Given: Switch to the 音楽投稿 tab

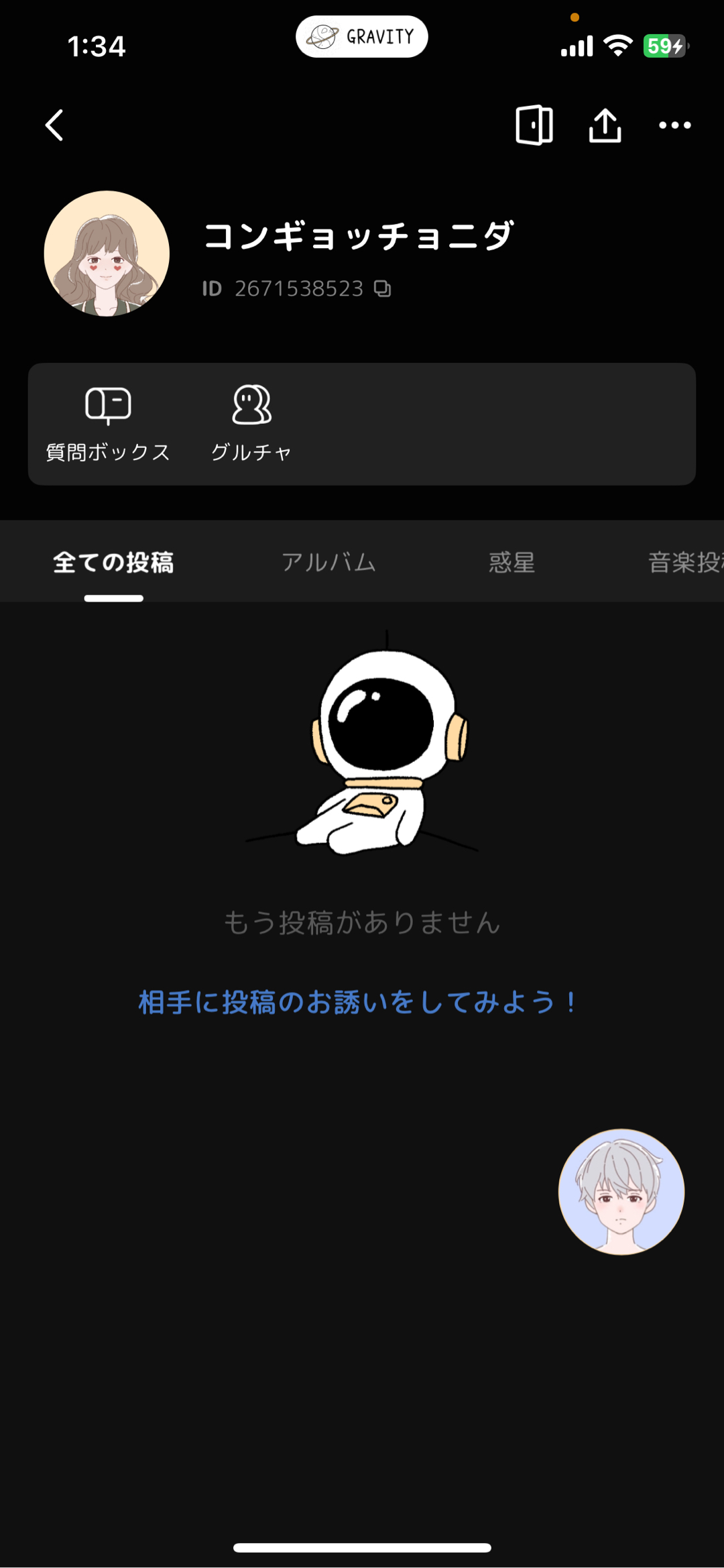Looking at the screenshot, I should tap(684, 562).
